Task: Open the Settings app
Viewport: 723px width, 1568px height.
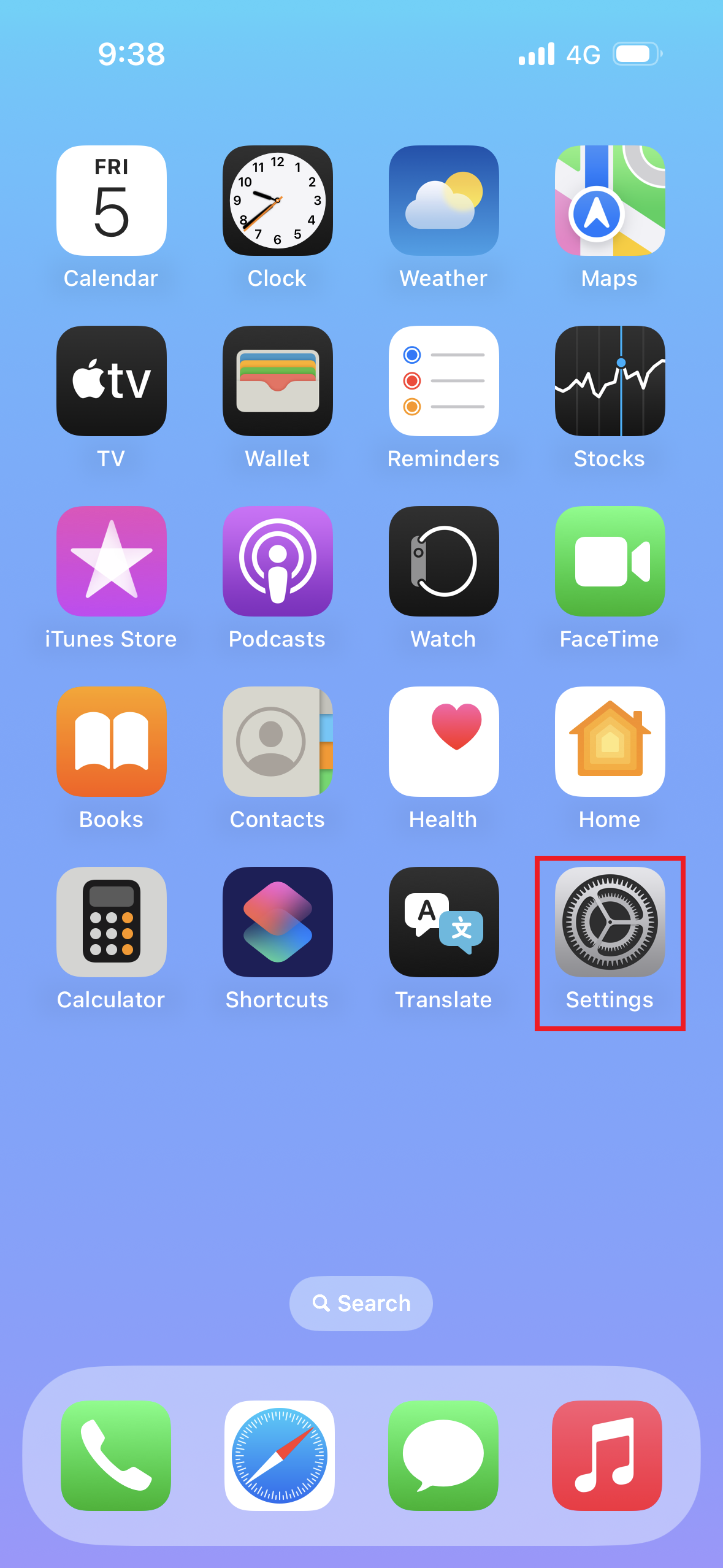Action: [610, 921]
